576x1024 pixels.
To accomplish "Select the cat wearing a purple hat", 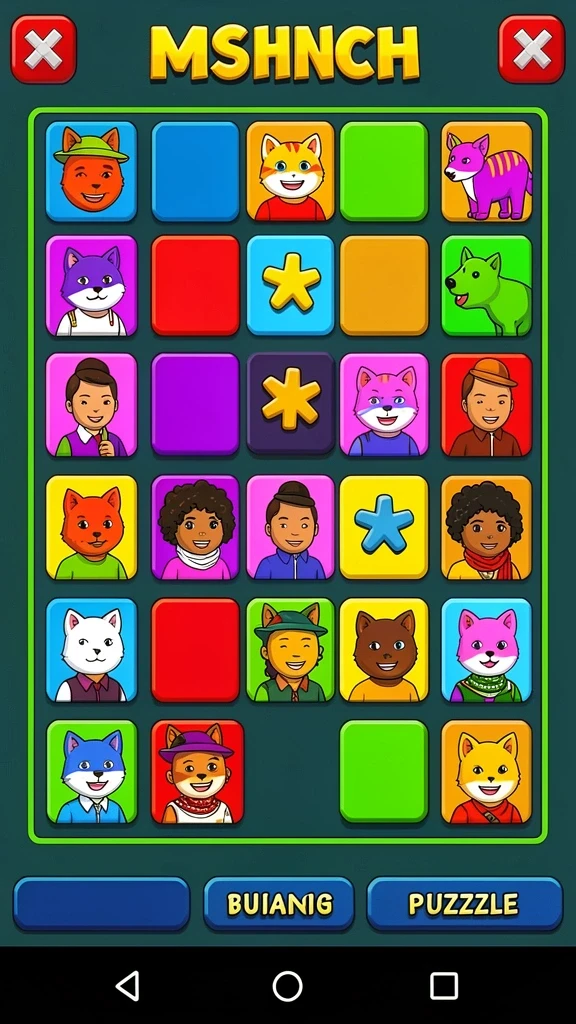I will pos(197,772).
